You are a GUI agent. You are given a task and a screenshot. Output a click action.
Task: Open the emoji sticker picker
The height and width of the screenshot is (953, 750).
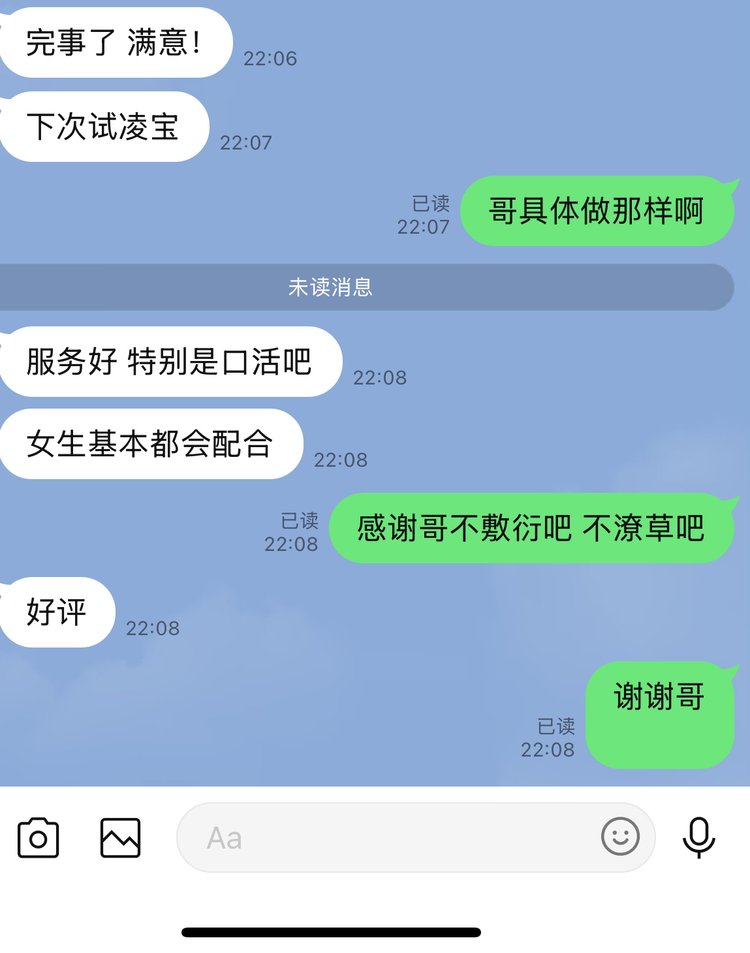pyautogui.click(x=620, y=836)
